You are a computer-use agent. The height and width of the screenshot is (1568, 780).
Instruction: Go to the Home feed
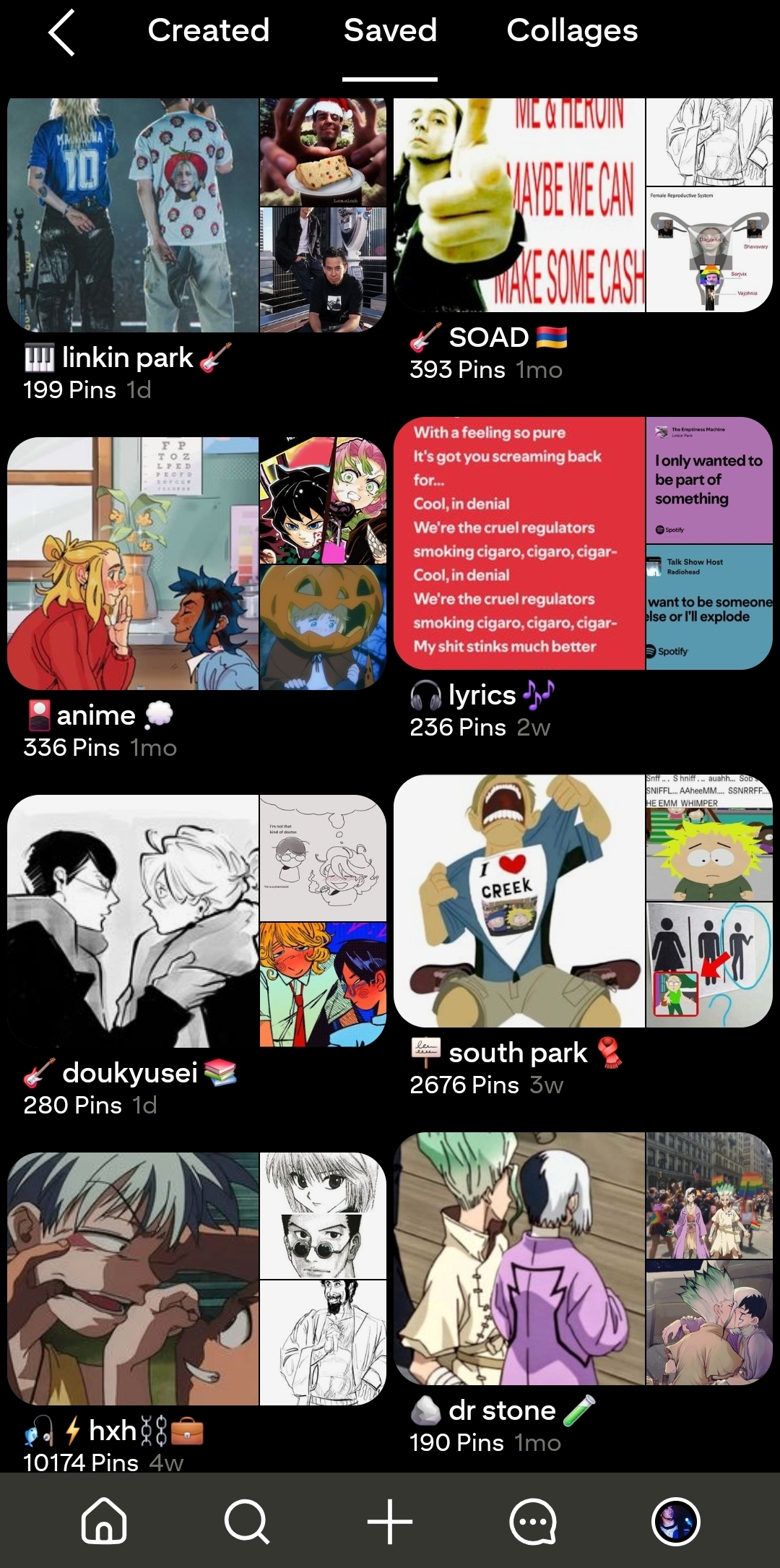click(x=104, y=1521)
